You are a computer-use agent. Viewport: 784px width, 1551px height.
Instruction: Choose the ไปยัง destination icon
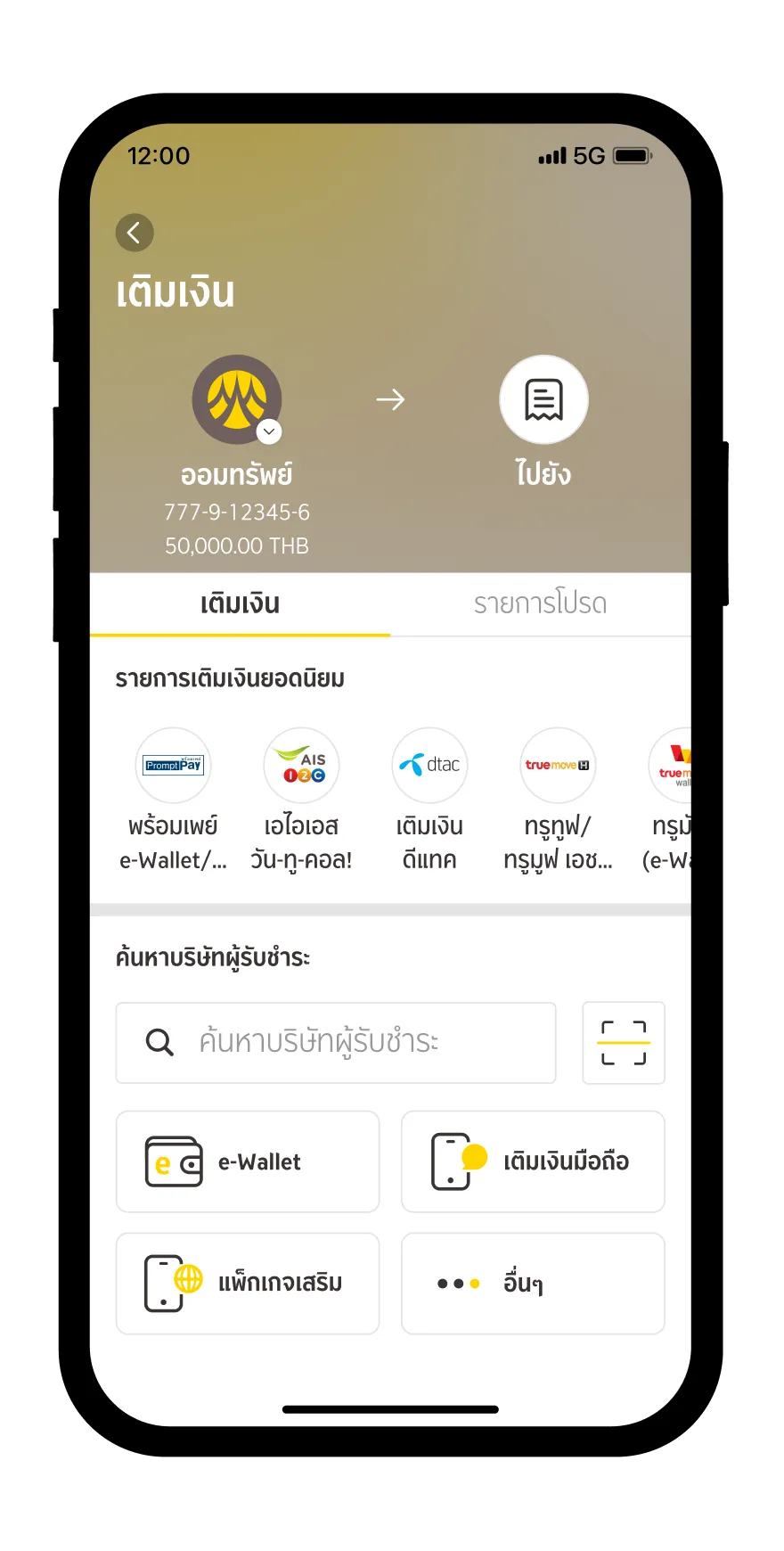tap(543, 400)
